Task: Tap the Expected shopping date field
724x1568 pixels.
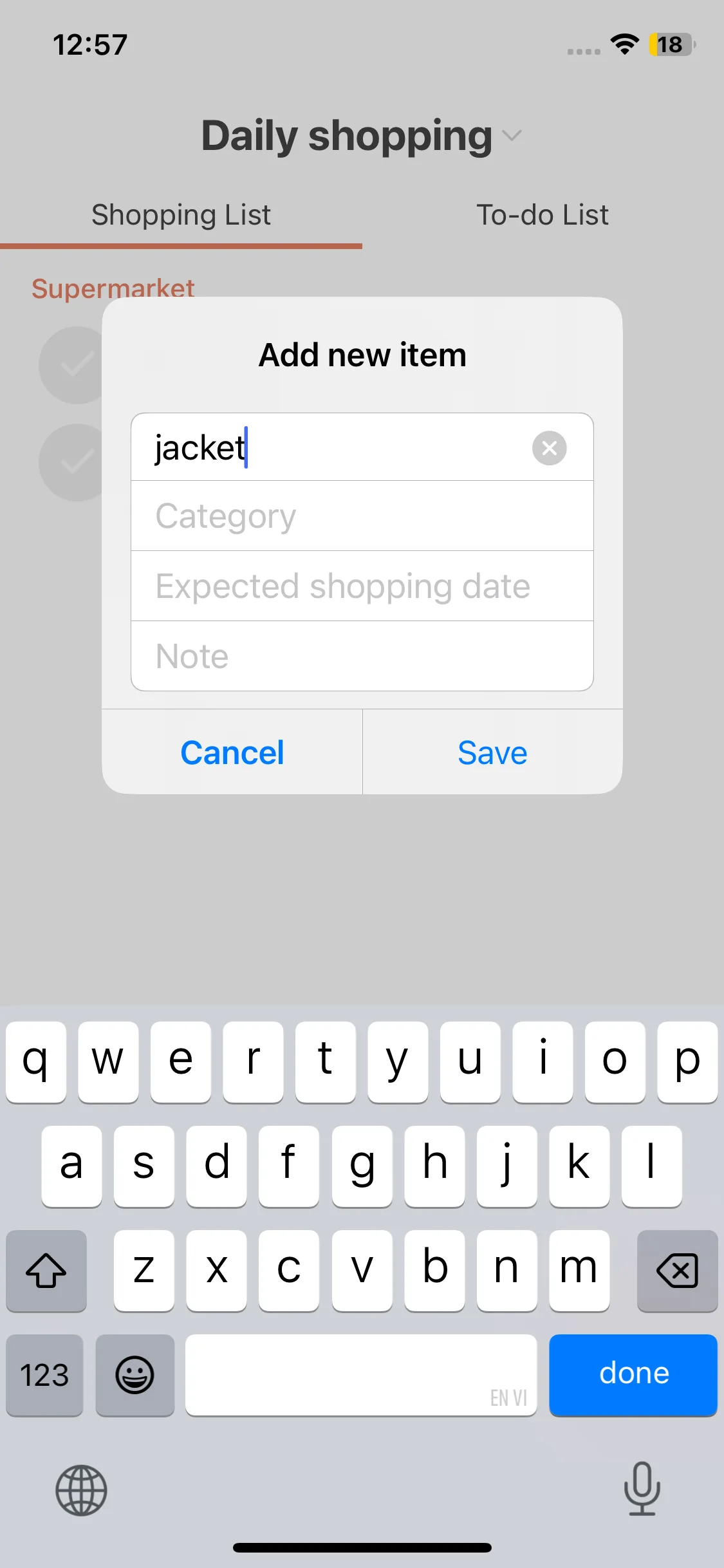Action: tap(362, 586)
